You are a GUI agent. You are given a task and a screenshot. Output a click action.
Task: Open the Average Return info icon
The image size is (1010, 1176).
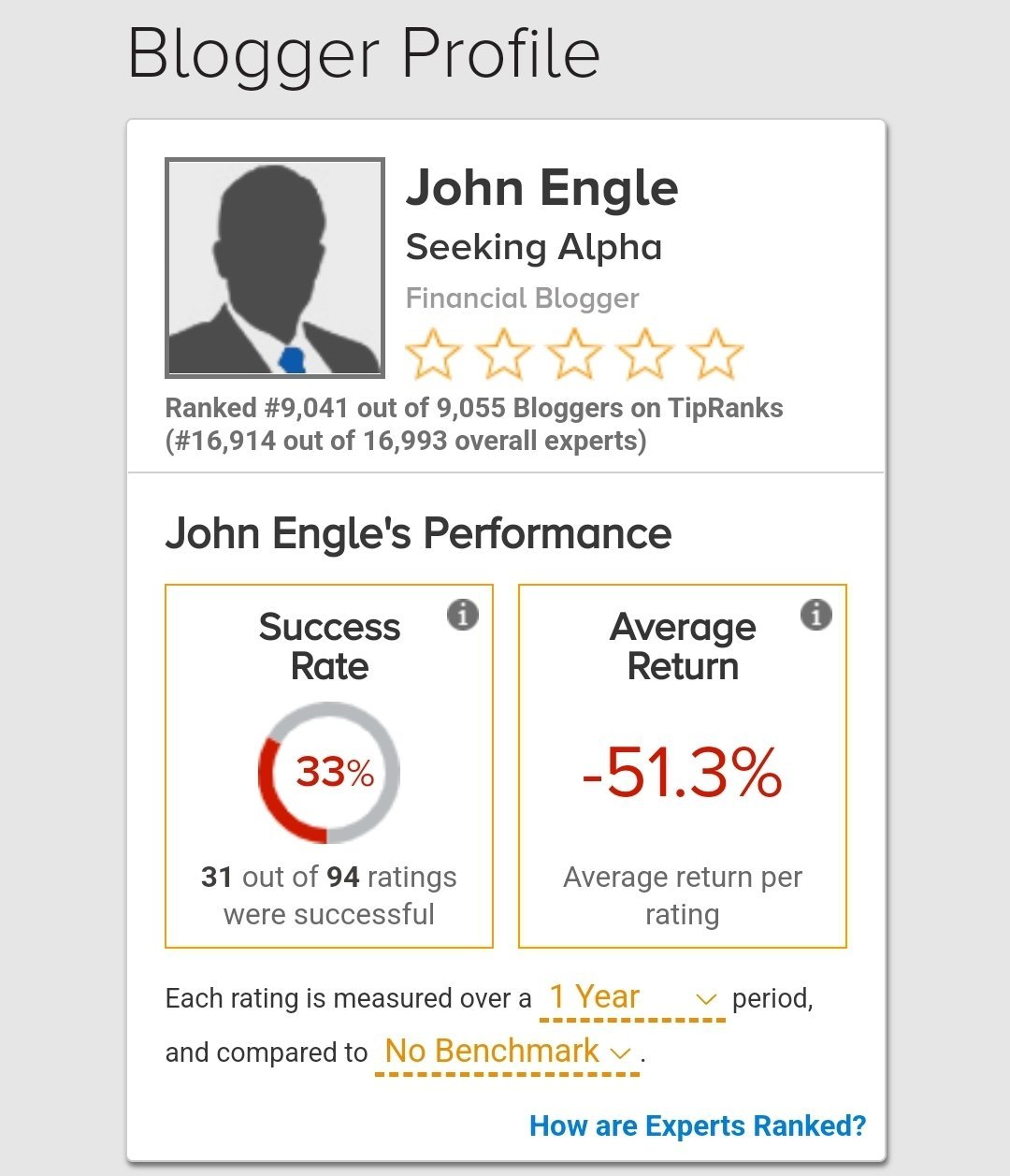click(x=815, y=615)
